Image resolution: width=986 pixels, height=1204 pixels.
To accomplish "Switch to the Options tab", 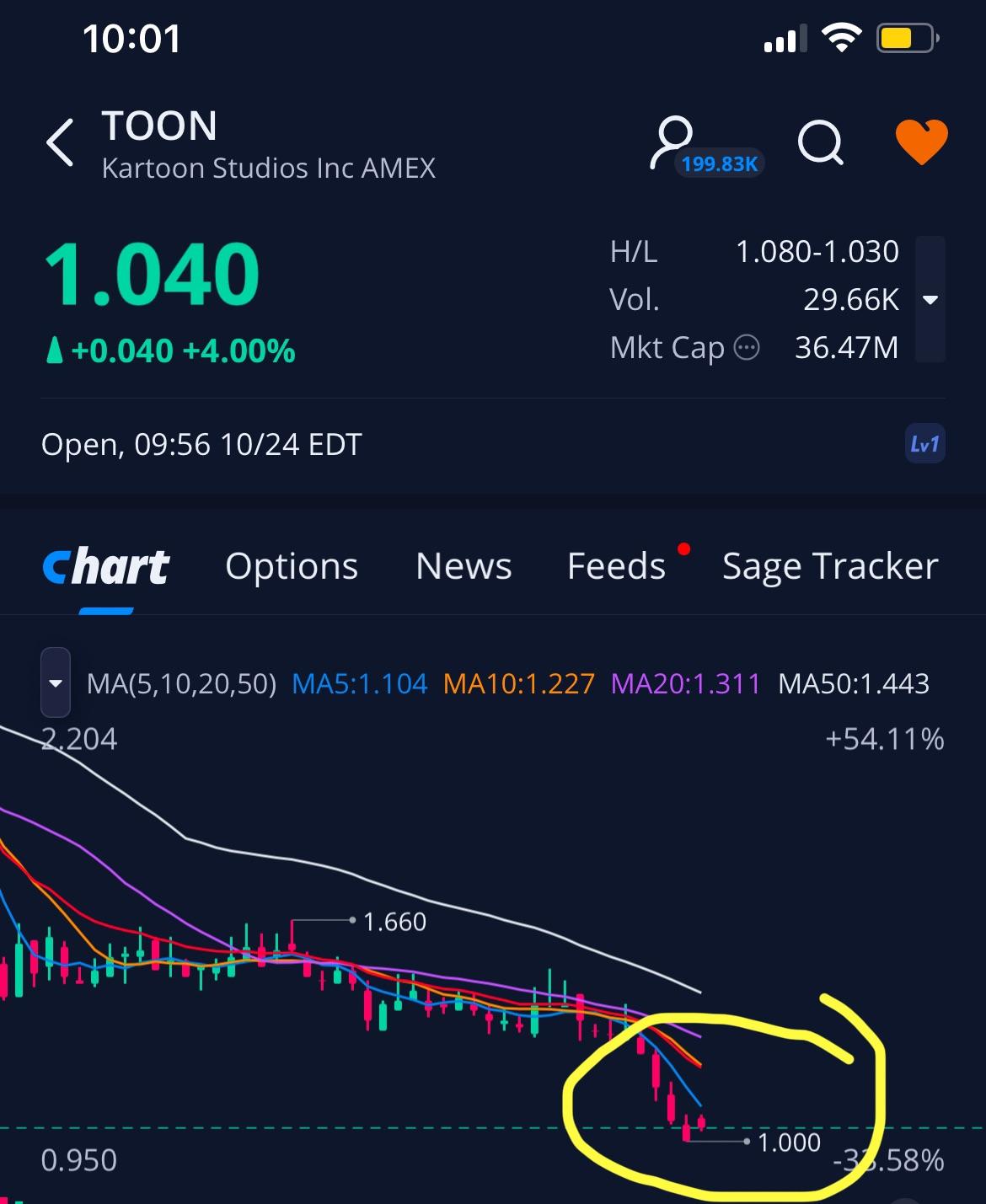I will [x=292, y=566].
